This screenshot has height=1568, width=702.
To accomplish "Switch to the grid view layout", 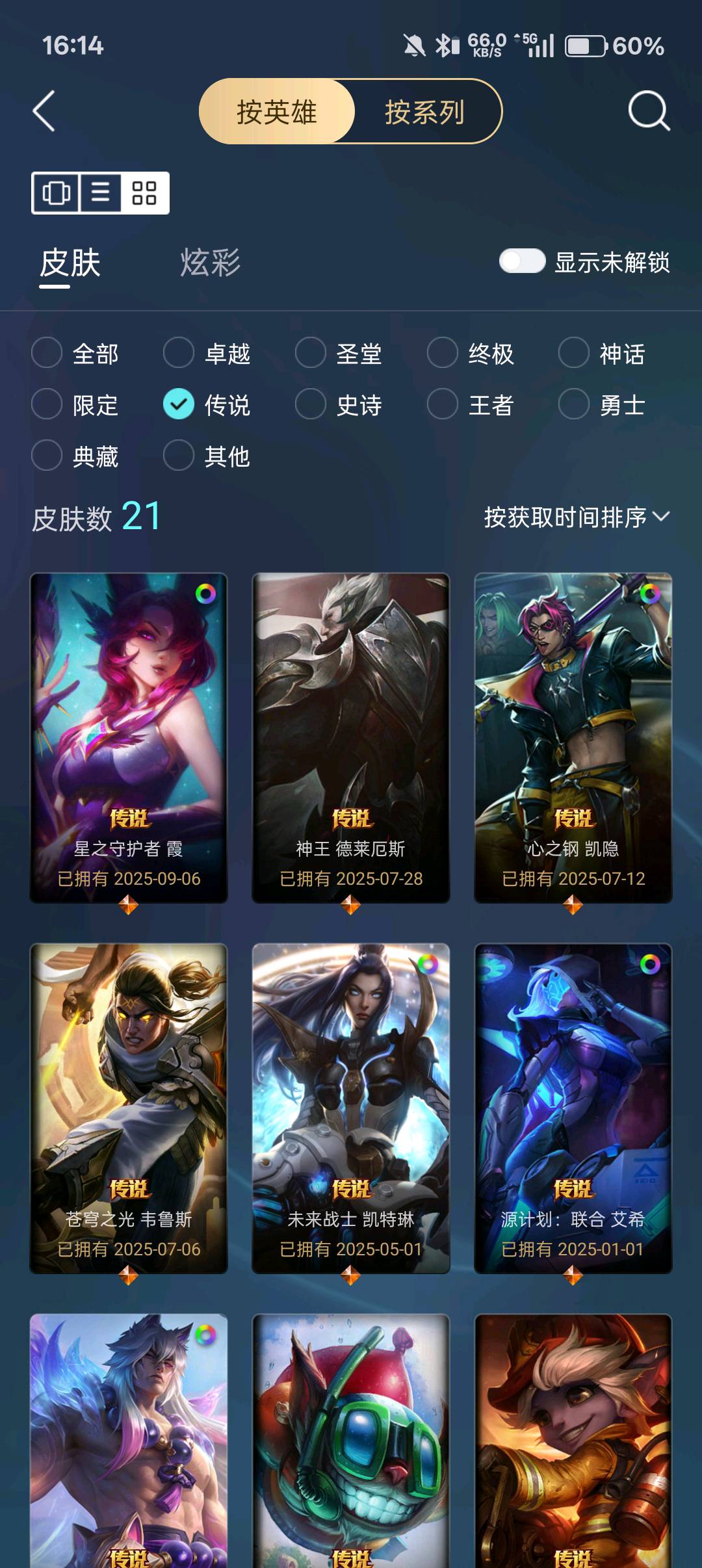I will click(144, 193).
